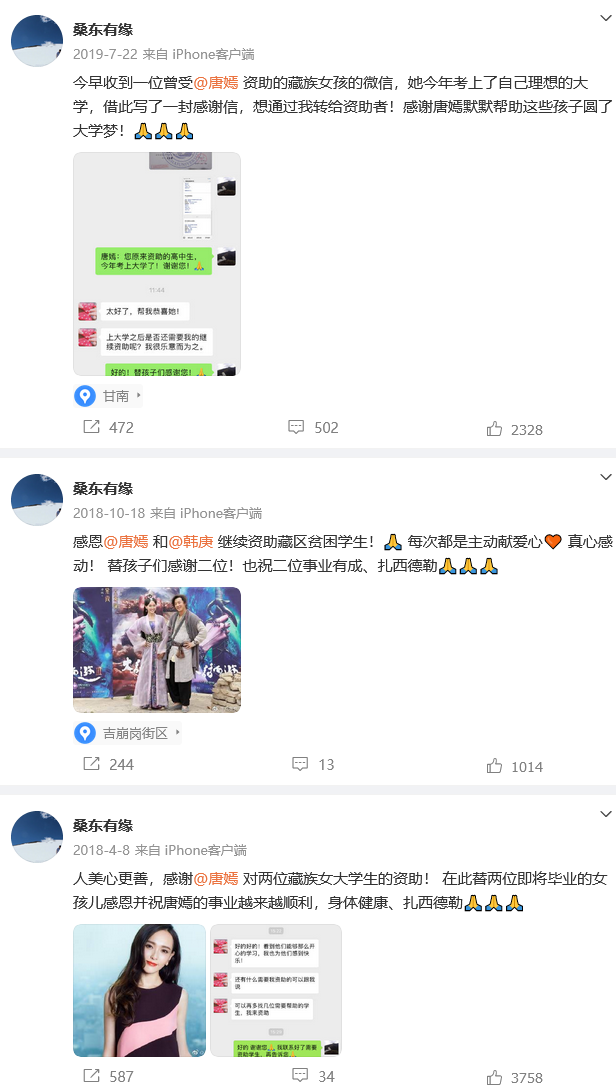Open the 吉崩岗街区 location tag

(x=127, y=733)
